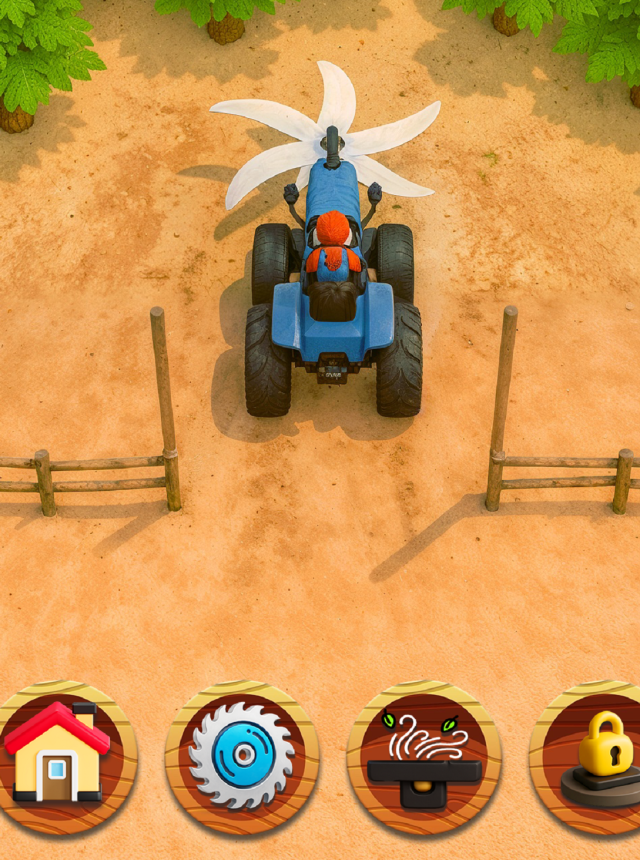Image resolution: width=640 pixels, height=860 pixels.
Task: Select the saw blade upgrade button
Action: [242, 757]
